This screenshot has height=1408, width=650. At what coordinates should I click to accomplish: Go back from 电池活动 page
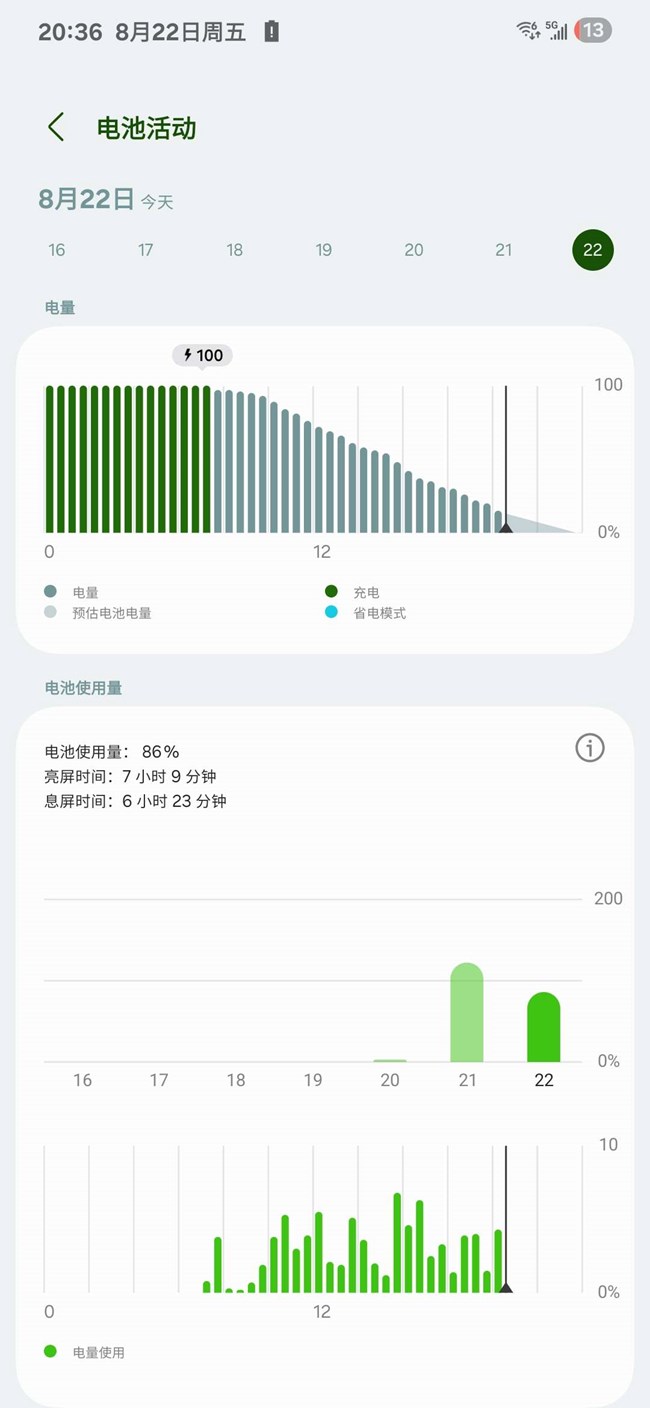[56, 127]
